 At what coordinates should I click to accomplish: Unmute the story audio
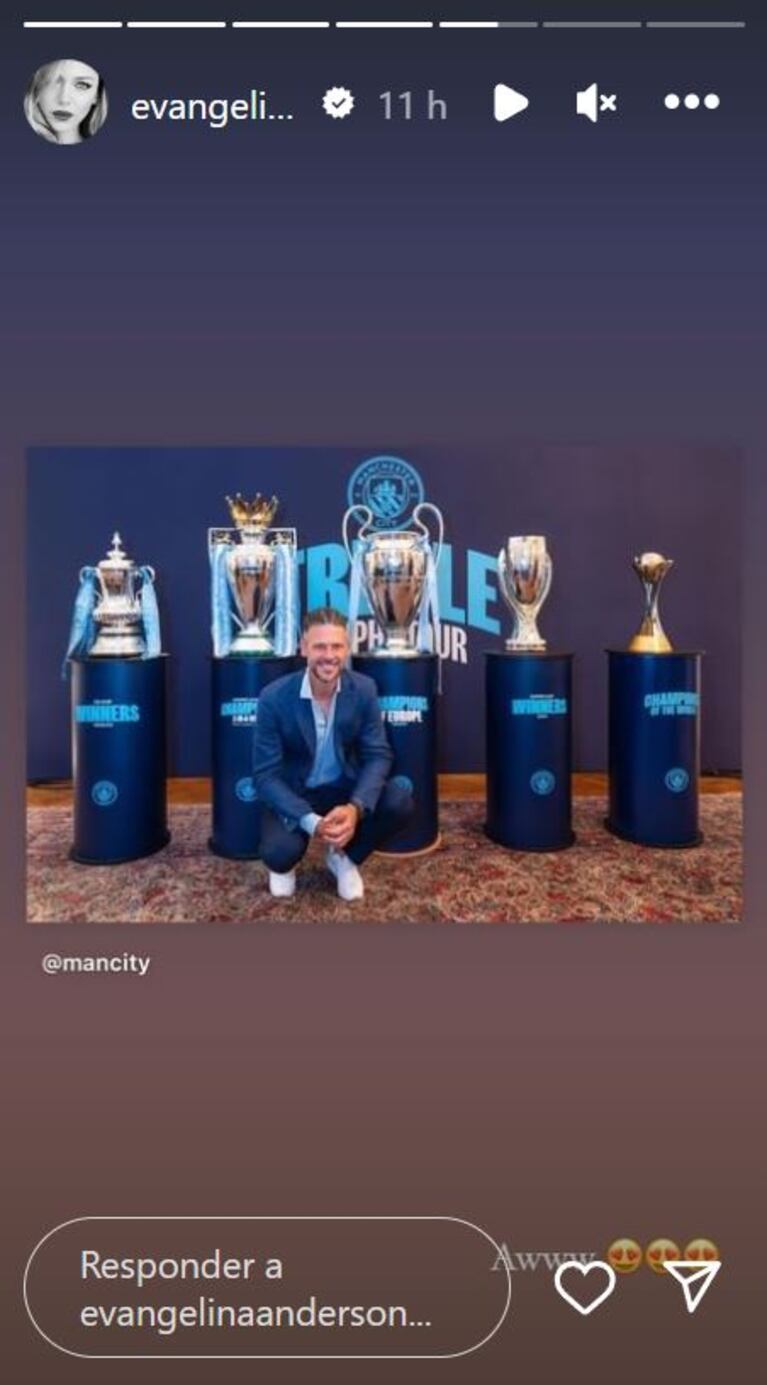(x=596, y=102)
